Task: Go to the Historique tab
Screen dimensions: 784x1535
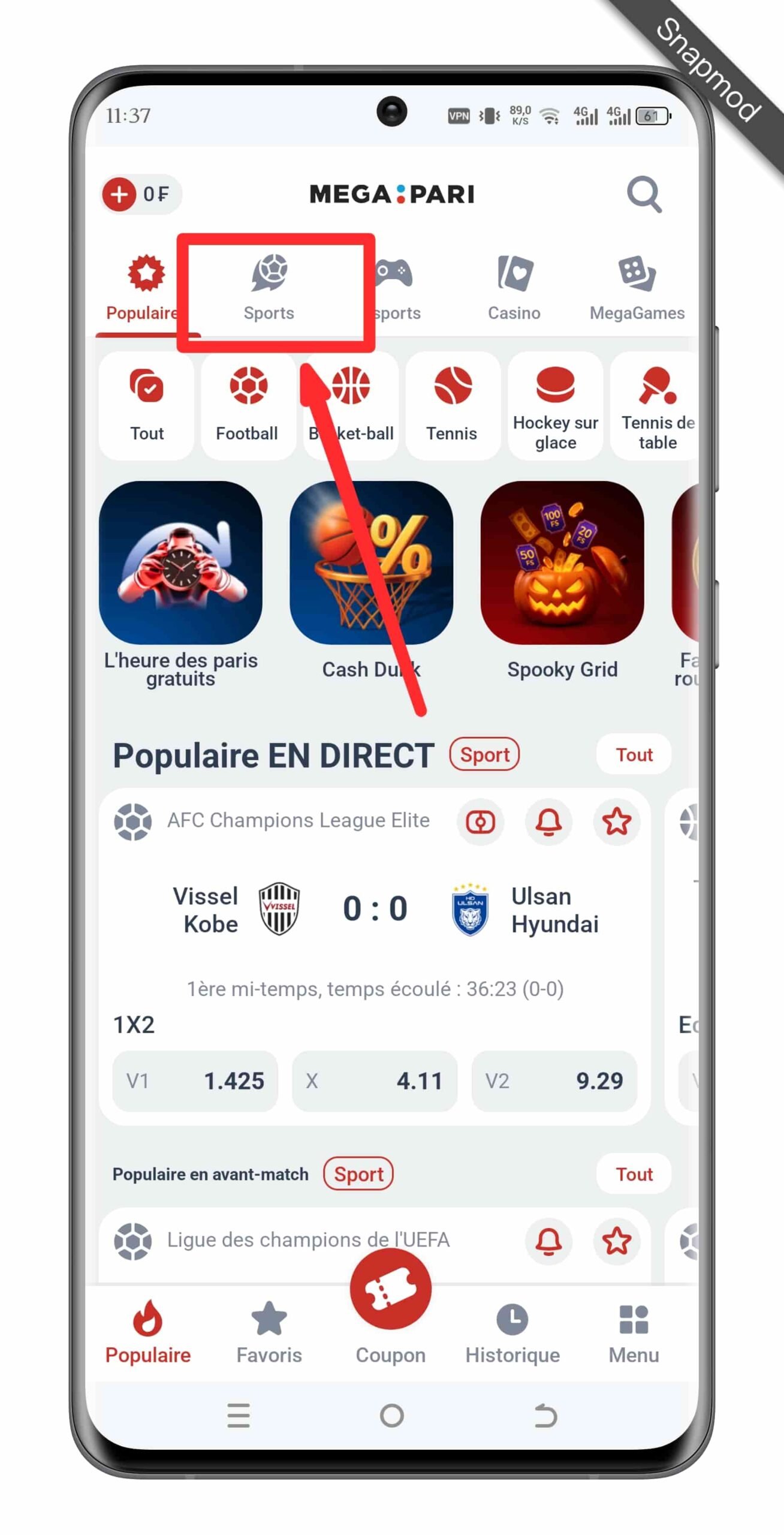Action: click(512, 1332)
